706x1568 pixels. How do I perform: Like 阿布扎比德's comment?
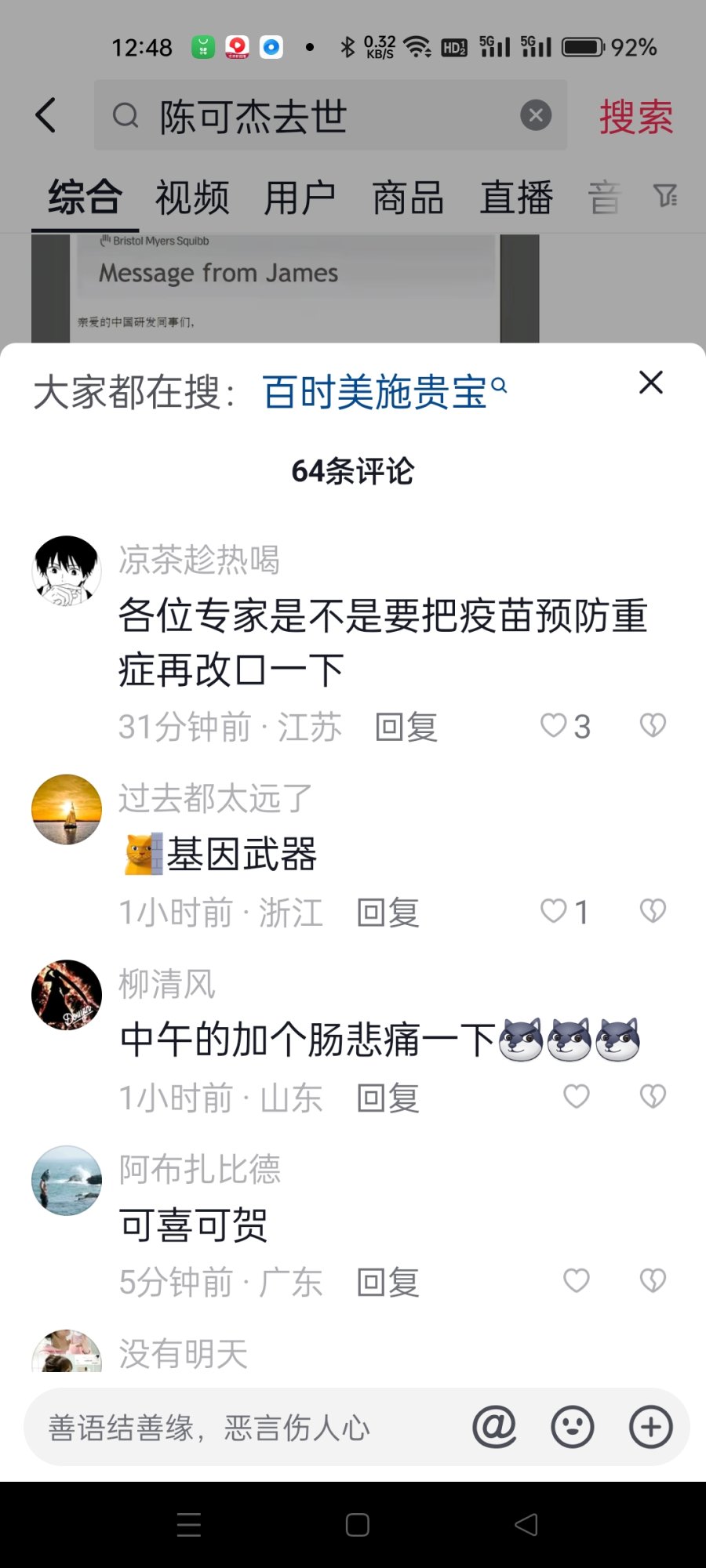click(577, 1281)
